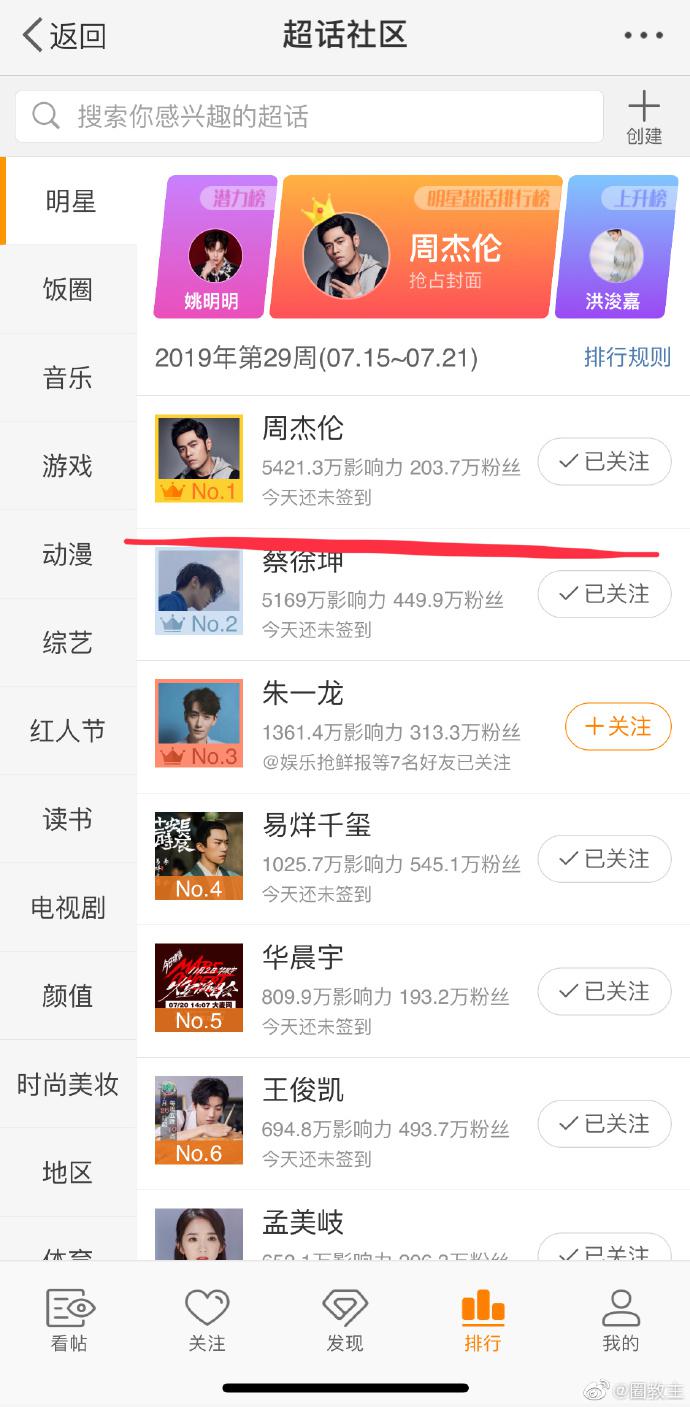Follow 朱一龙 with the 关注 button
690x1407 pixels.
[617, 727]
